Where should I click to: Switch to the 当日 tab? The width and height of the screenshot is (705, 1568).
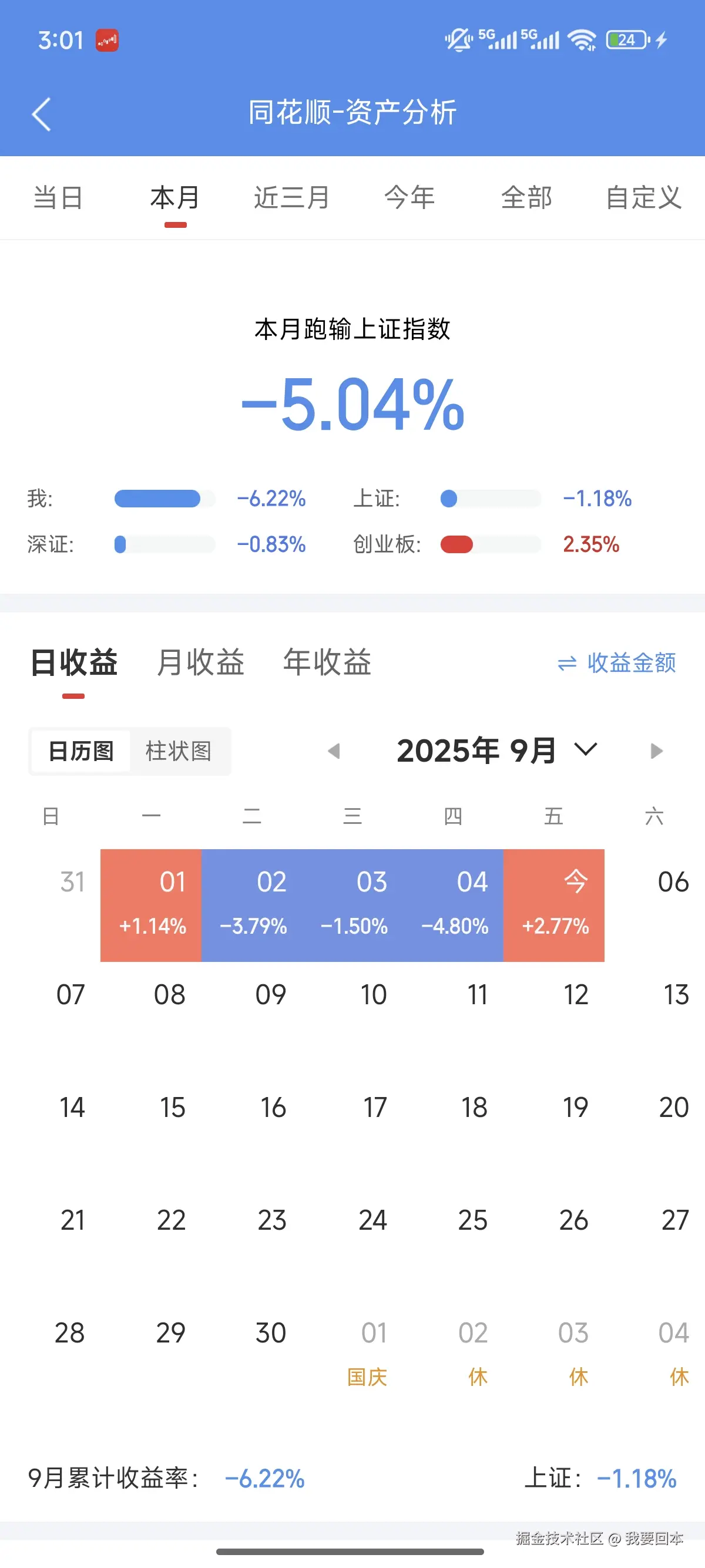58,198
